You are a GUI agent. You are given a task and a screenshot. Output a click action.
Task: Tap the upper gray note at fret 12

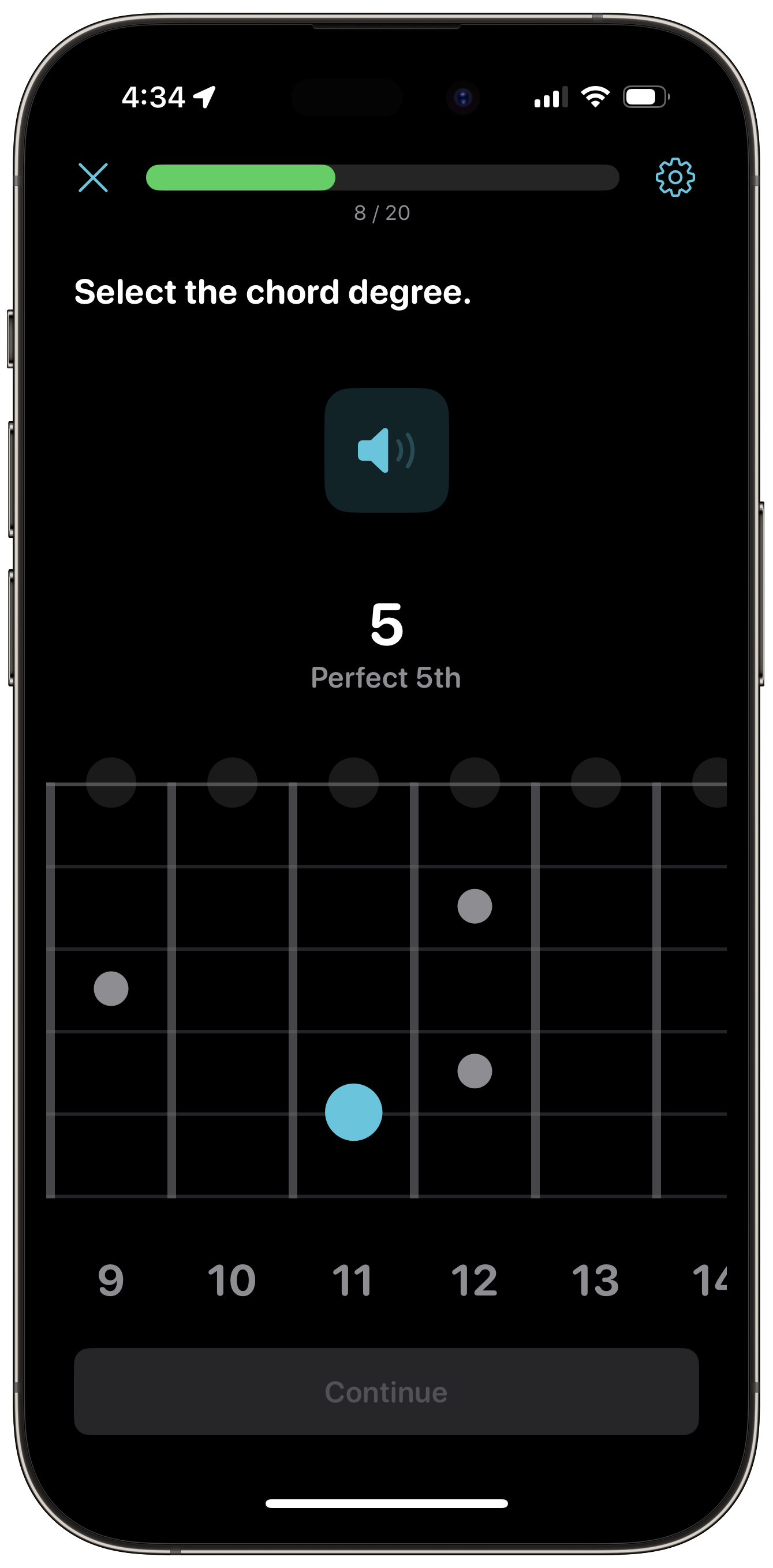tap(475, 906)
